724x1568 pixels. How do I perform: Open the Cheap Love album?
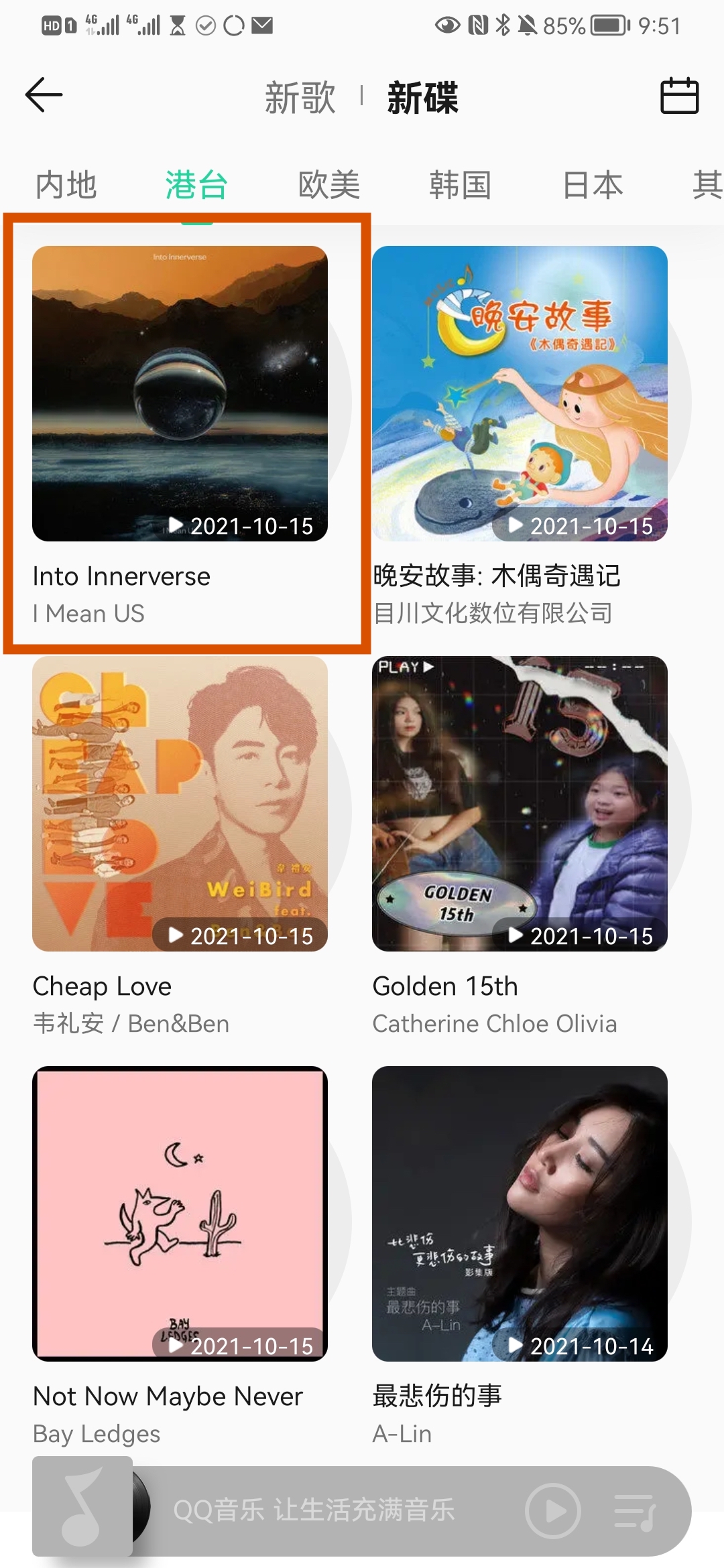[x=180, y=803]
